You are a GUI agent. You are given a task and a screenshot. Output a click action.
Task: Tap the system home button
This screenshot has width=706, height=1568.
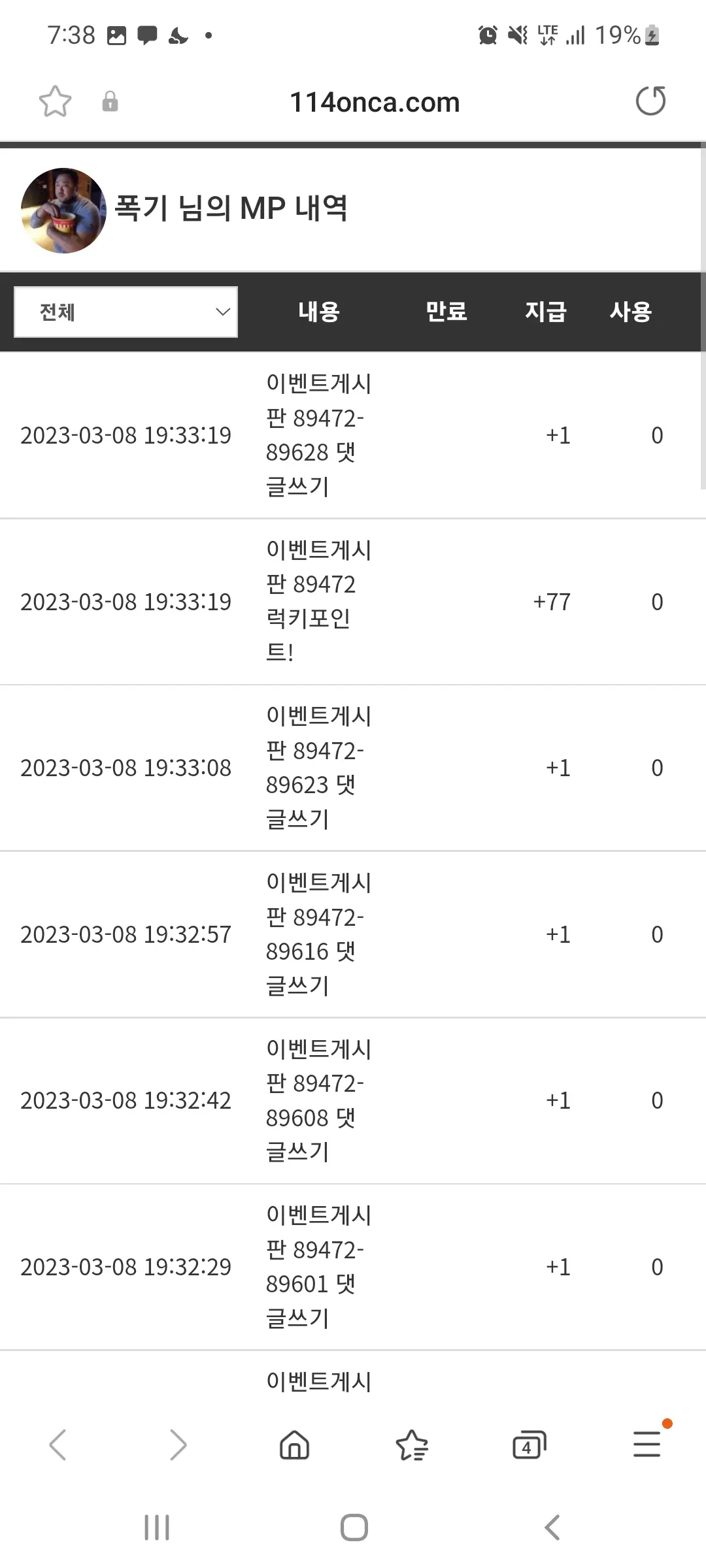354,1527
